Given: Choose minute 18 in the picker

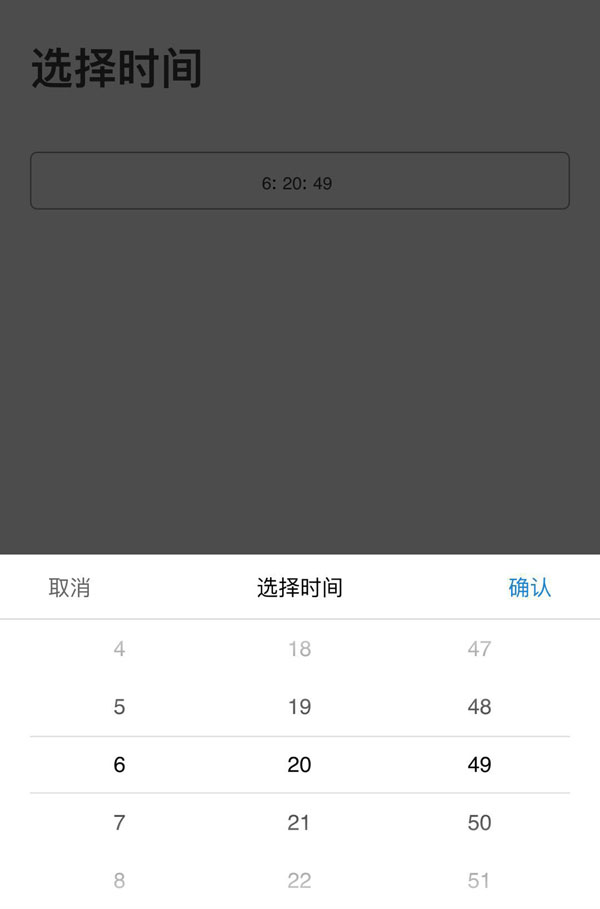Looking at the screenshot, I should point(299,649).
